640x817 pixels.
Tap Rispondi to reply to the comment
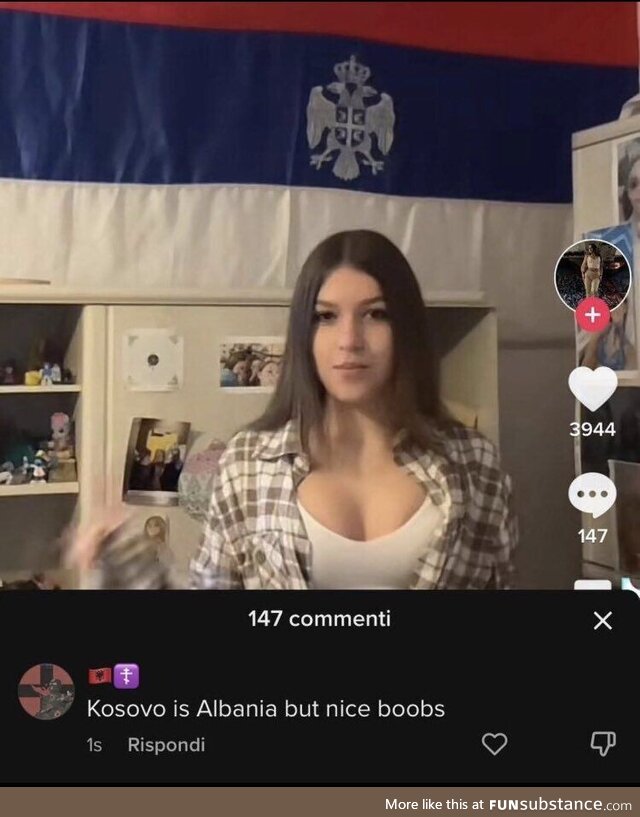point(166,745)
